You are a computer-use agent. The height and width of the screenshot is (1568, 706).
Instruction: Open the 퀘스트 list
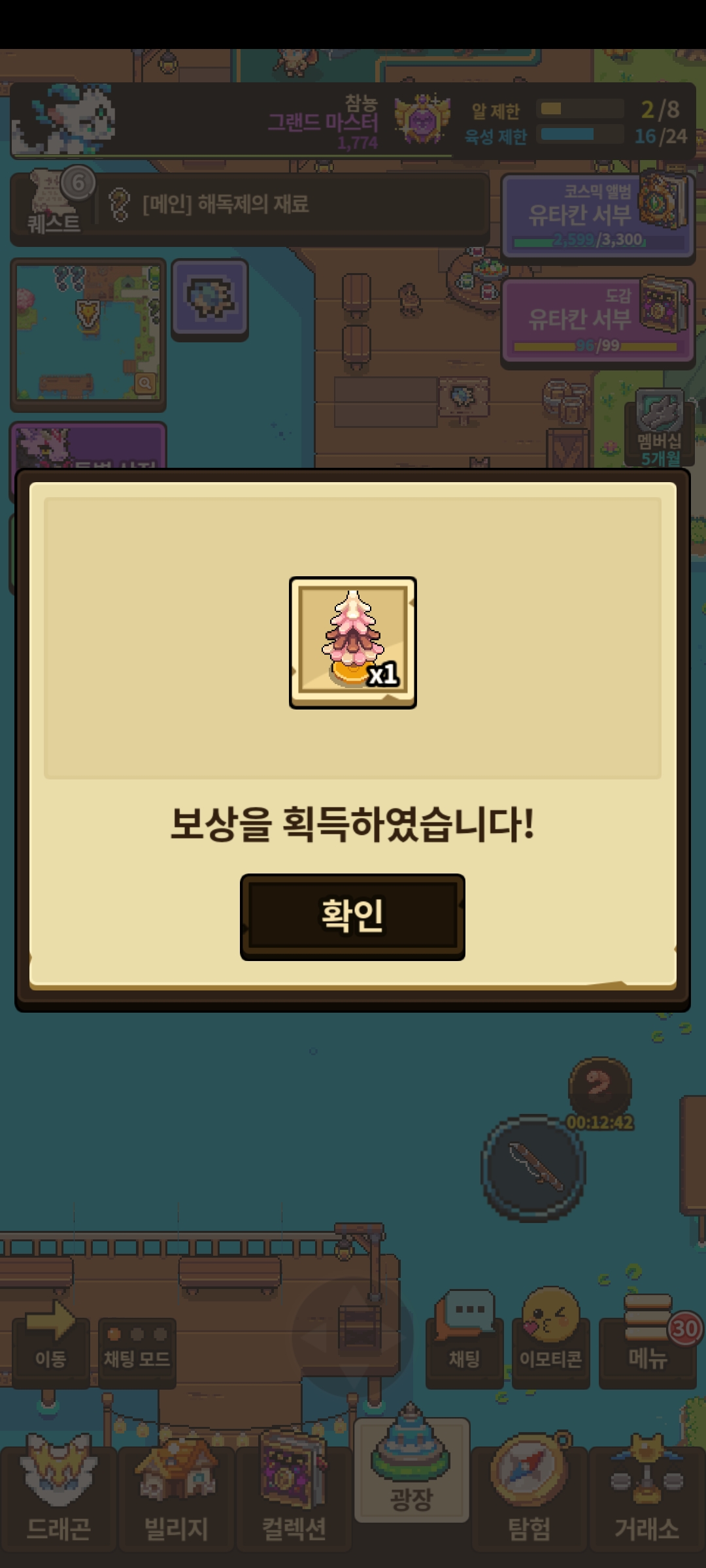pyautogui.click(x=54, y=204)
